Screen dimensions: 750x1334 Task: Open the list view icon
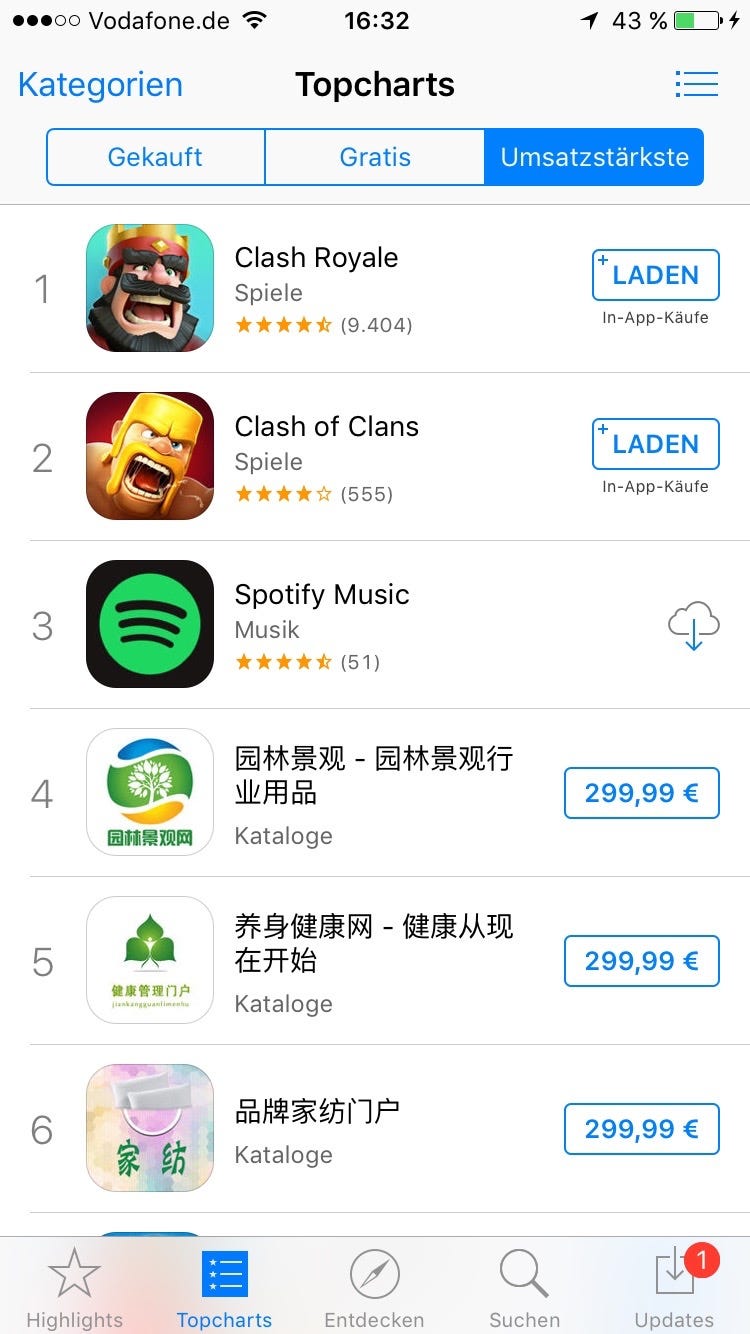696,84
